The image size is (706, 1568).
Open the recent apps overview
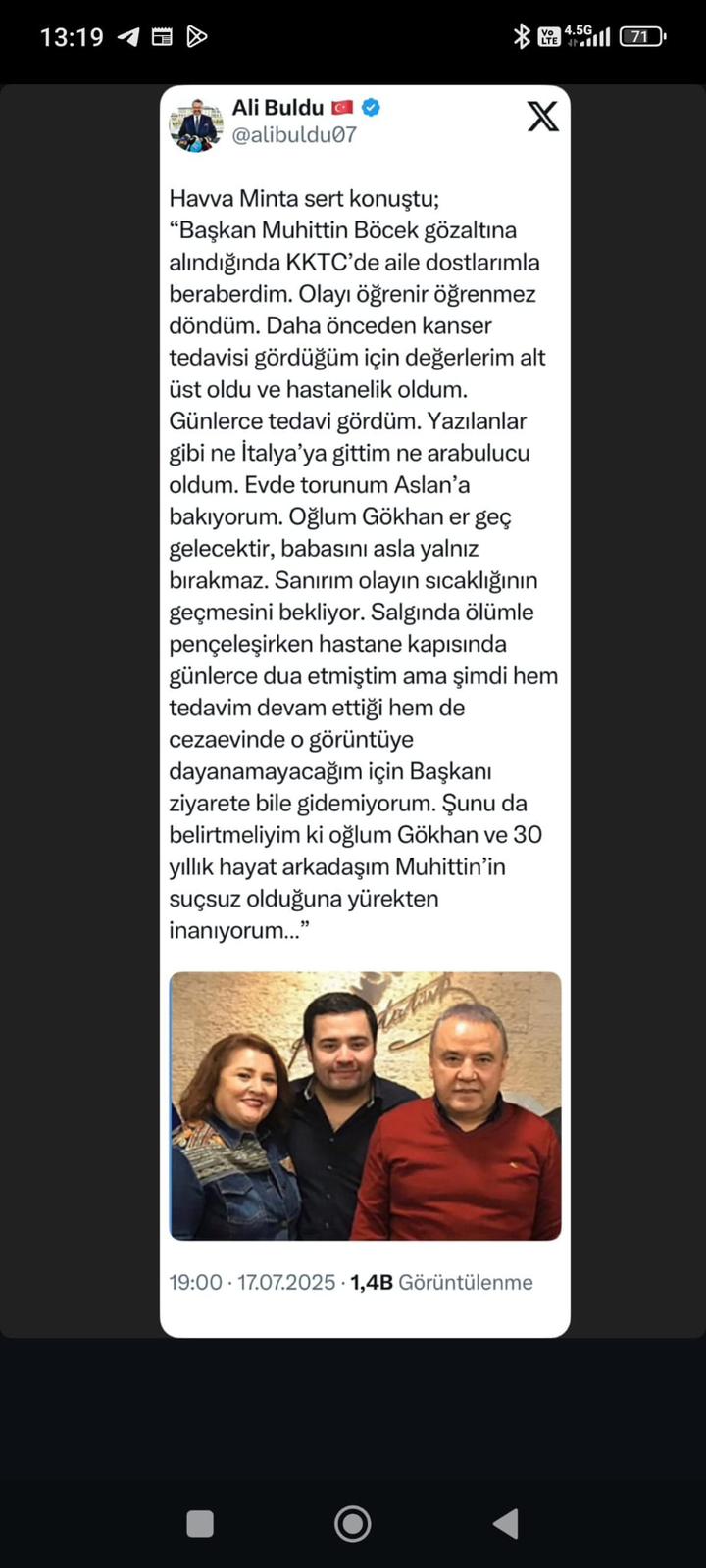[200, 1523]
